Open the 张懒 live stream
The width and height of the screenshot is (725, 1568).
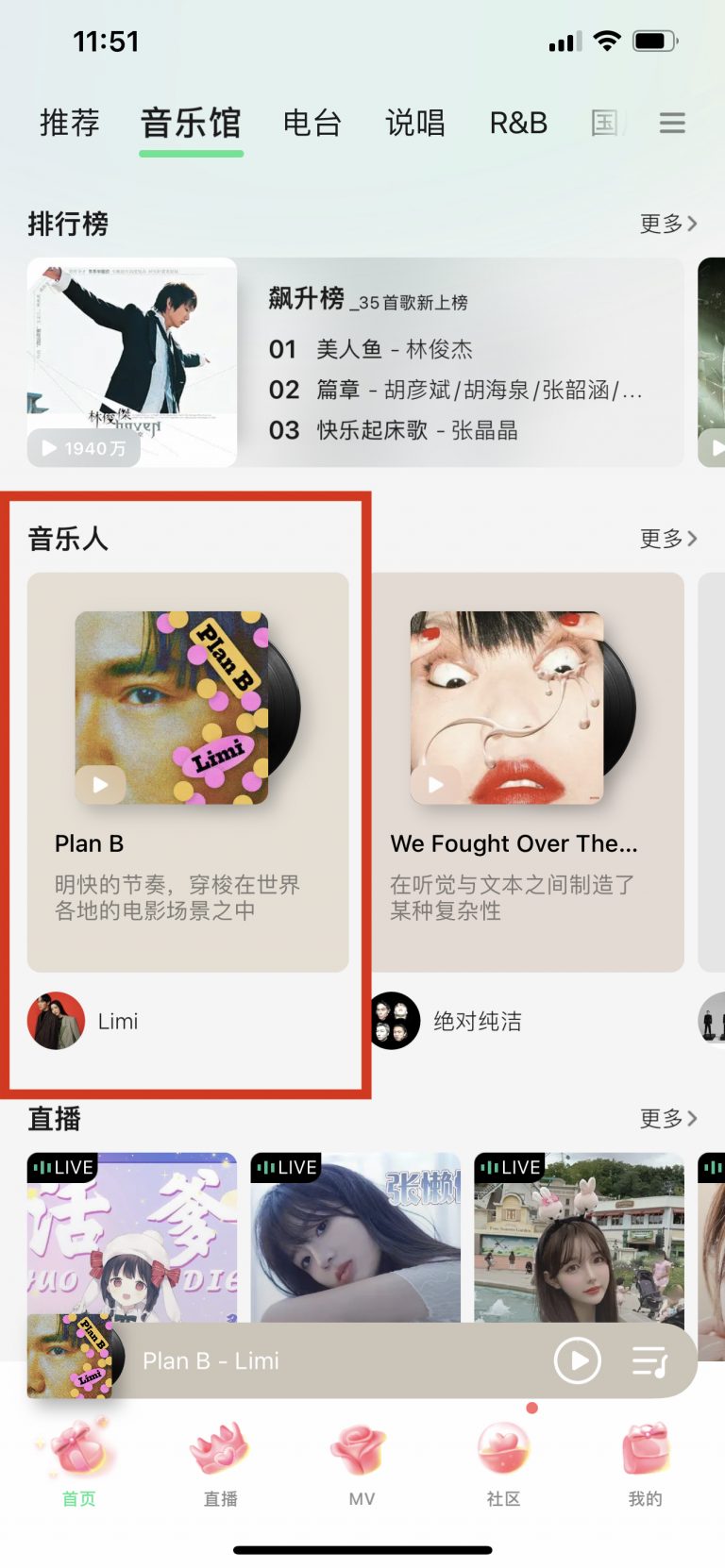(x=355, y=1236)
